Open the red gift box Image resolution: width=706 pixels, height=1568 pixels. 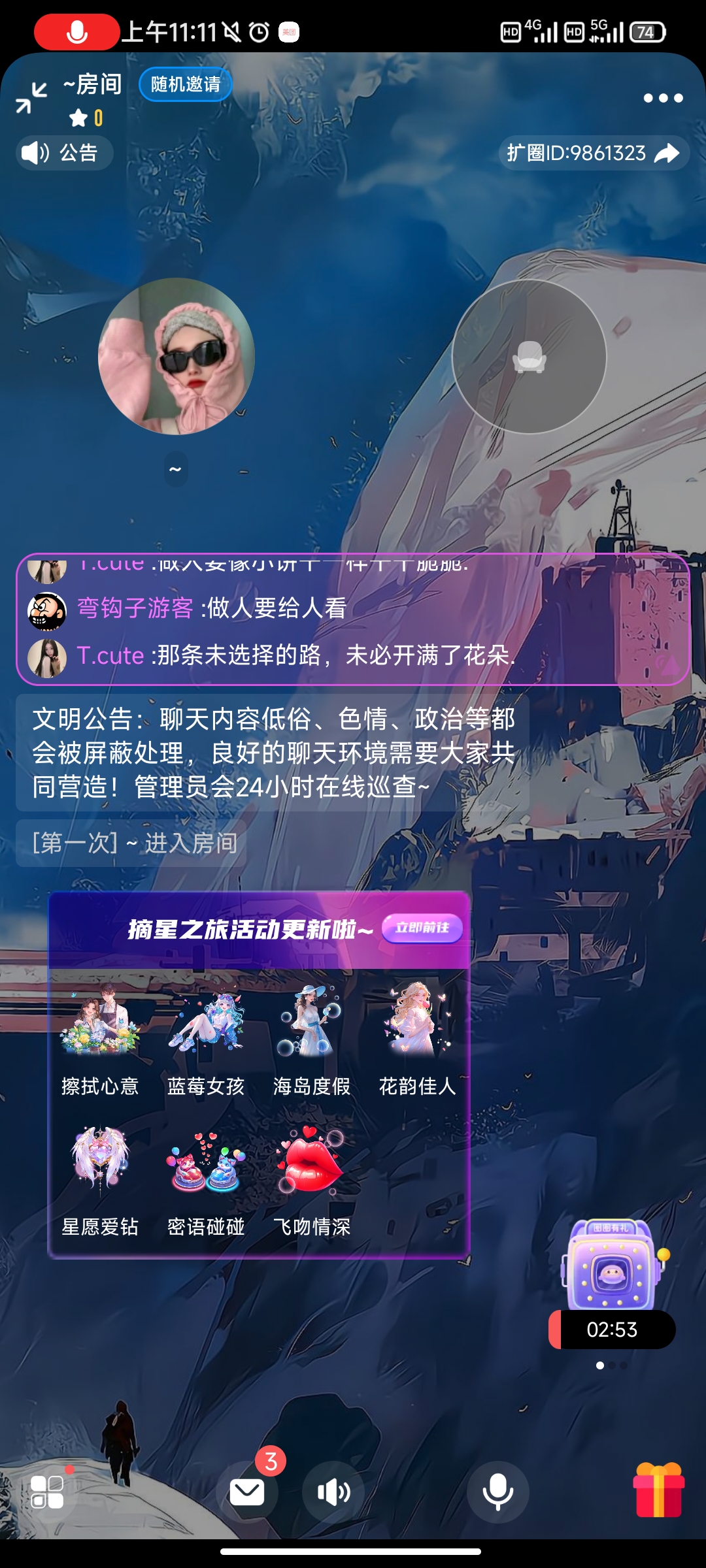coord(658,1491)
